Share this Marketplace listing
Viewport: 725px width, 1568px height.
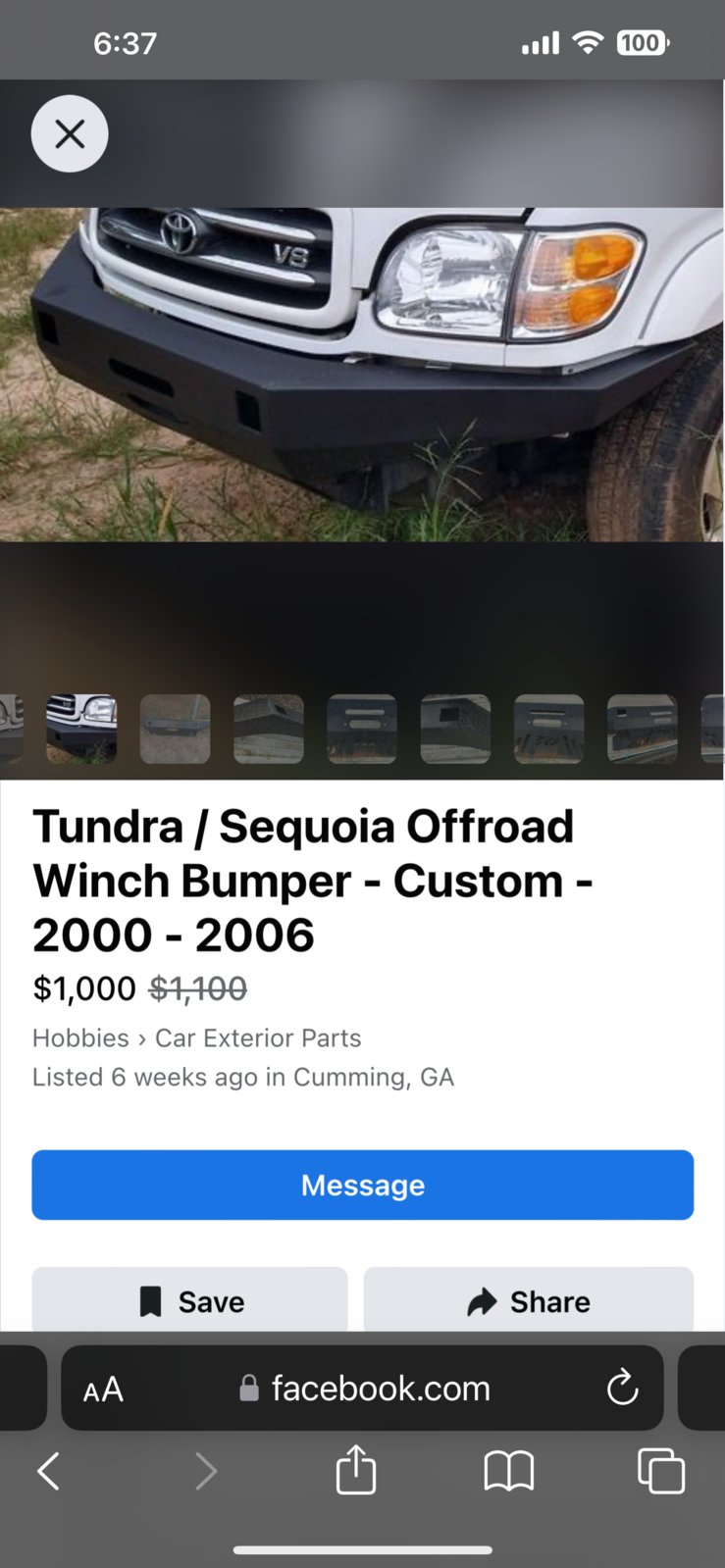click(528, 1301)
